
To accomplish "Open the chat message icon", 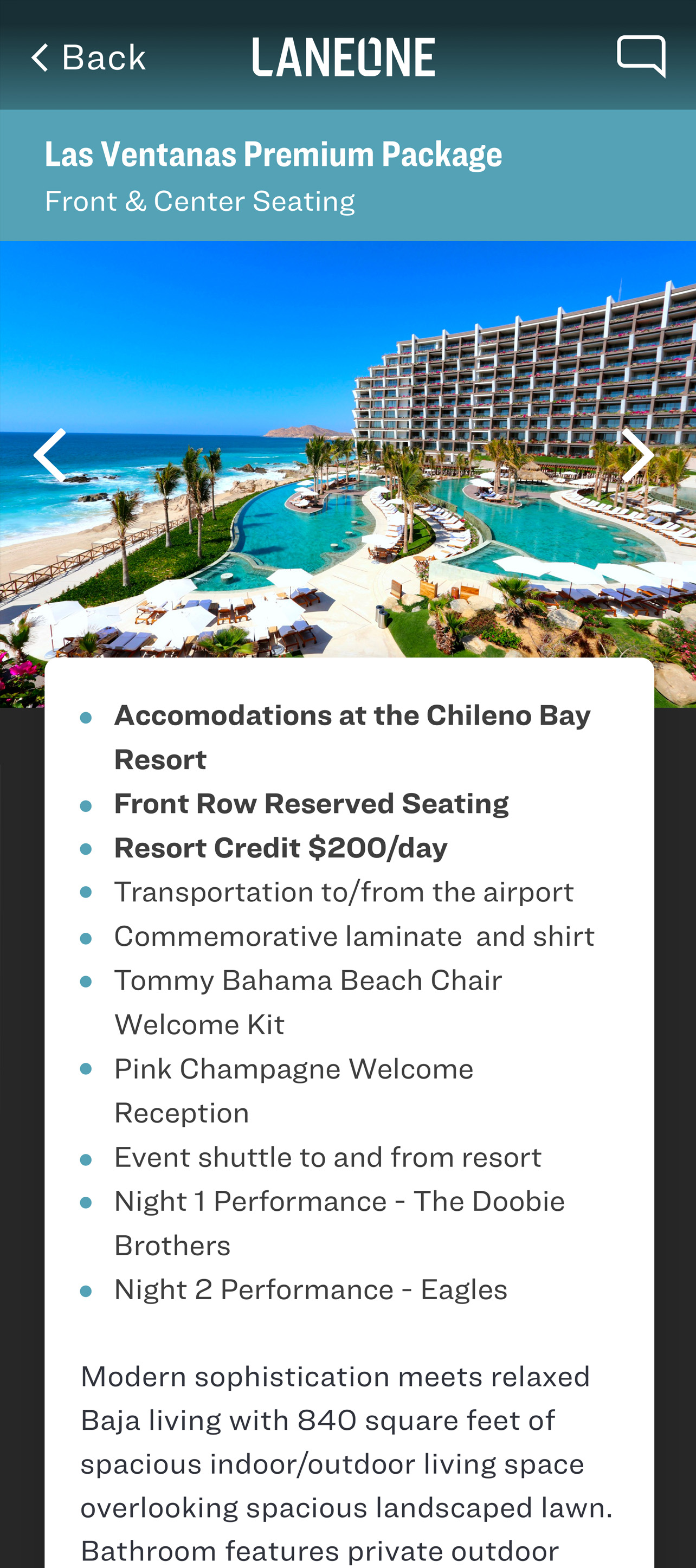I will tap(641, 56).
